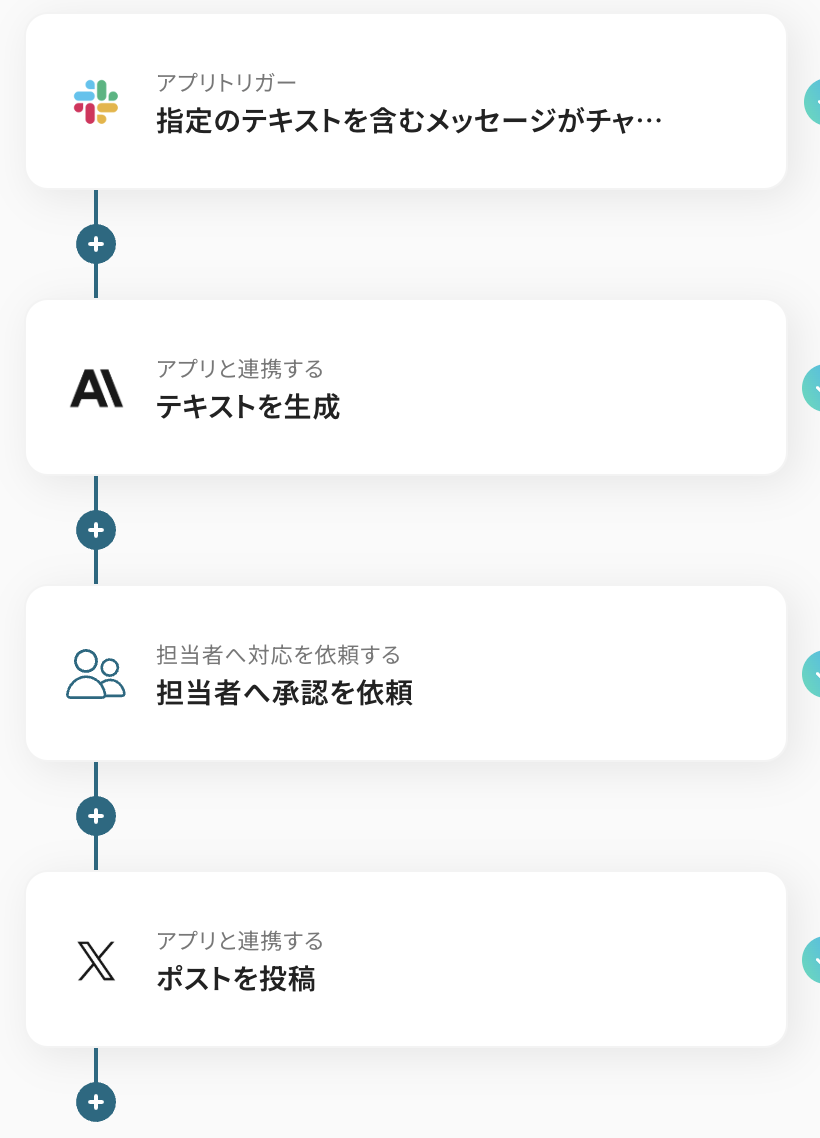Open the ポストを投稿 step
This screenshot has width=820, height=1138.
point(405,960)
